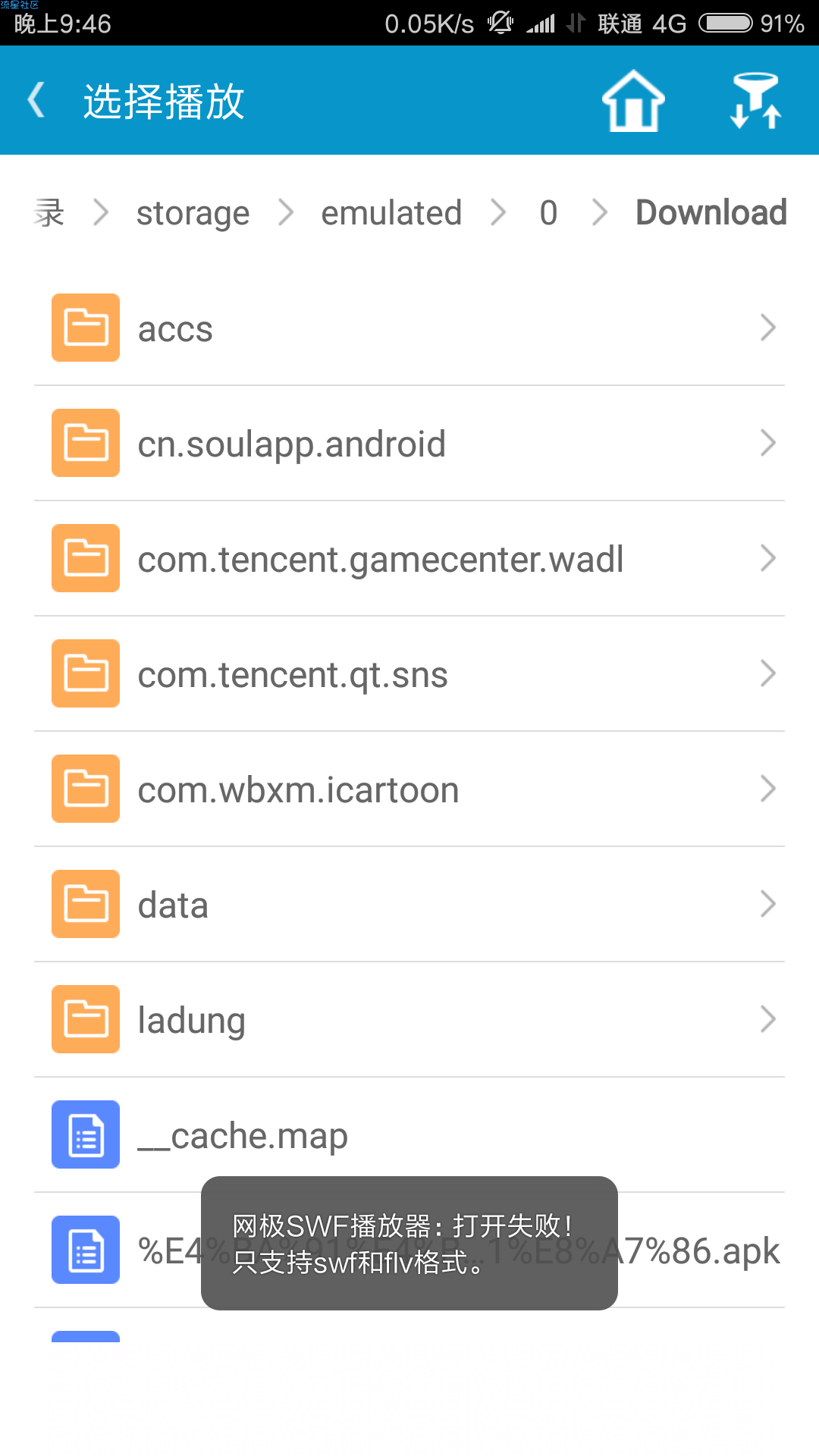Open the com.tencent.qt.sns folder
The width and height of the screenshot is (819, 1456).
click(409, 674)
